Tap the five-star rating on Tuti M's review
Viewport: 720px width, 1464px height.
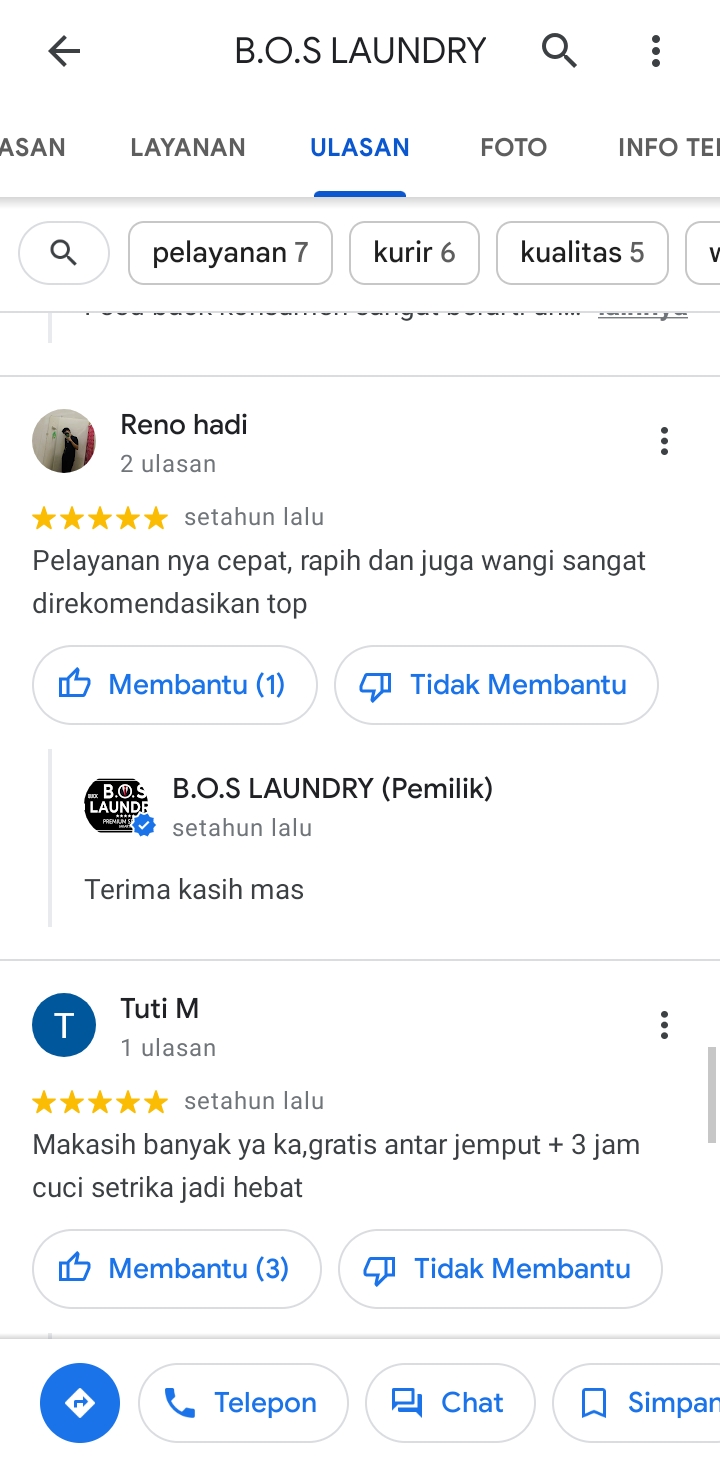(x=99, y=1100)
